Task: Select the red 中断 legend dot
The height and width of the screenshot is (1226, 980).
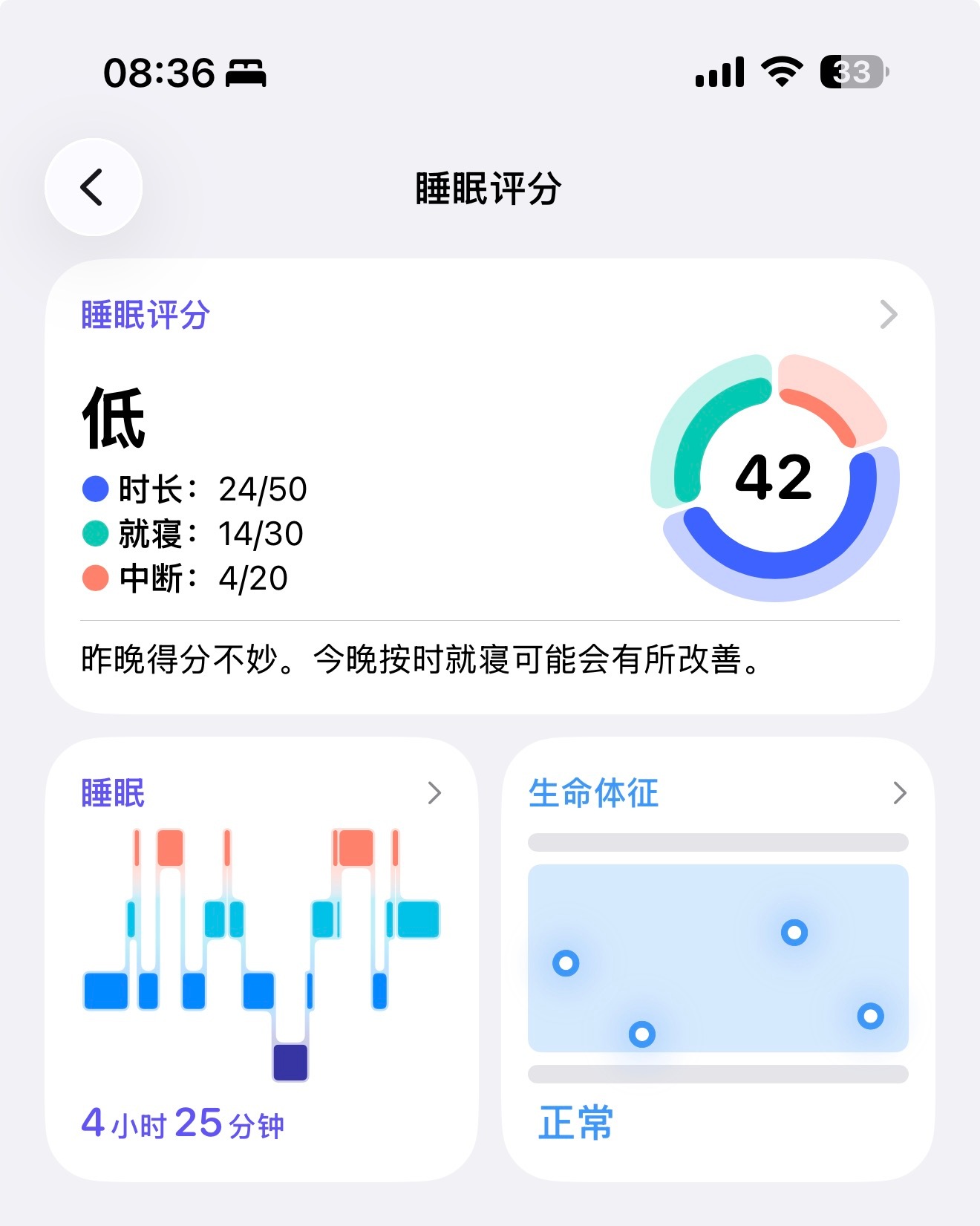Action: pyautogui.click(x=94, y=577)
